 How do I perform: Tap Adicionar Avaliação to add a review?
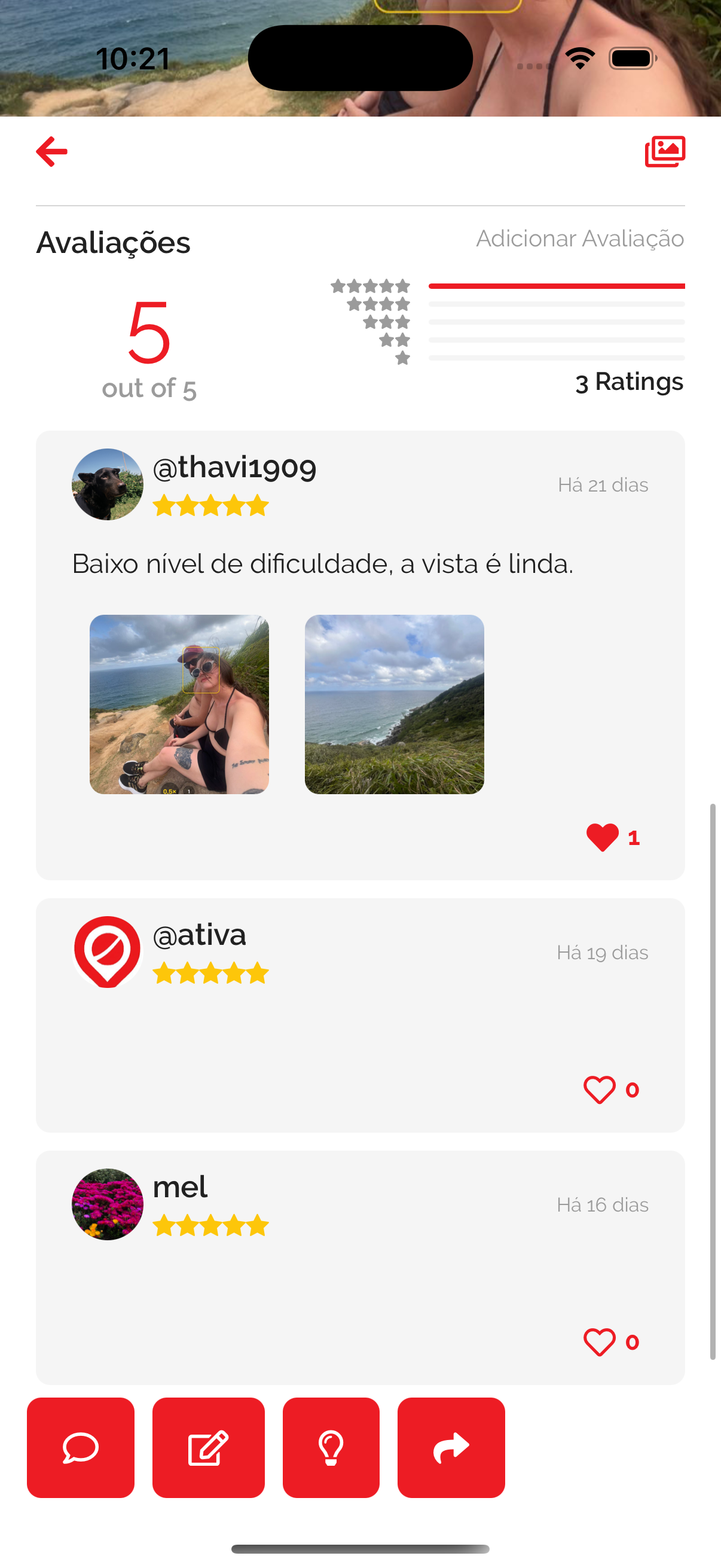(579, 239)
